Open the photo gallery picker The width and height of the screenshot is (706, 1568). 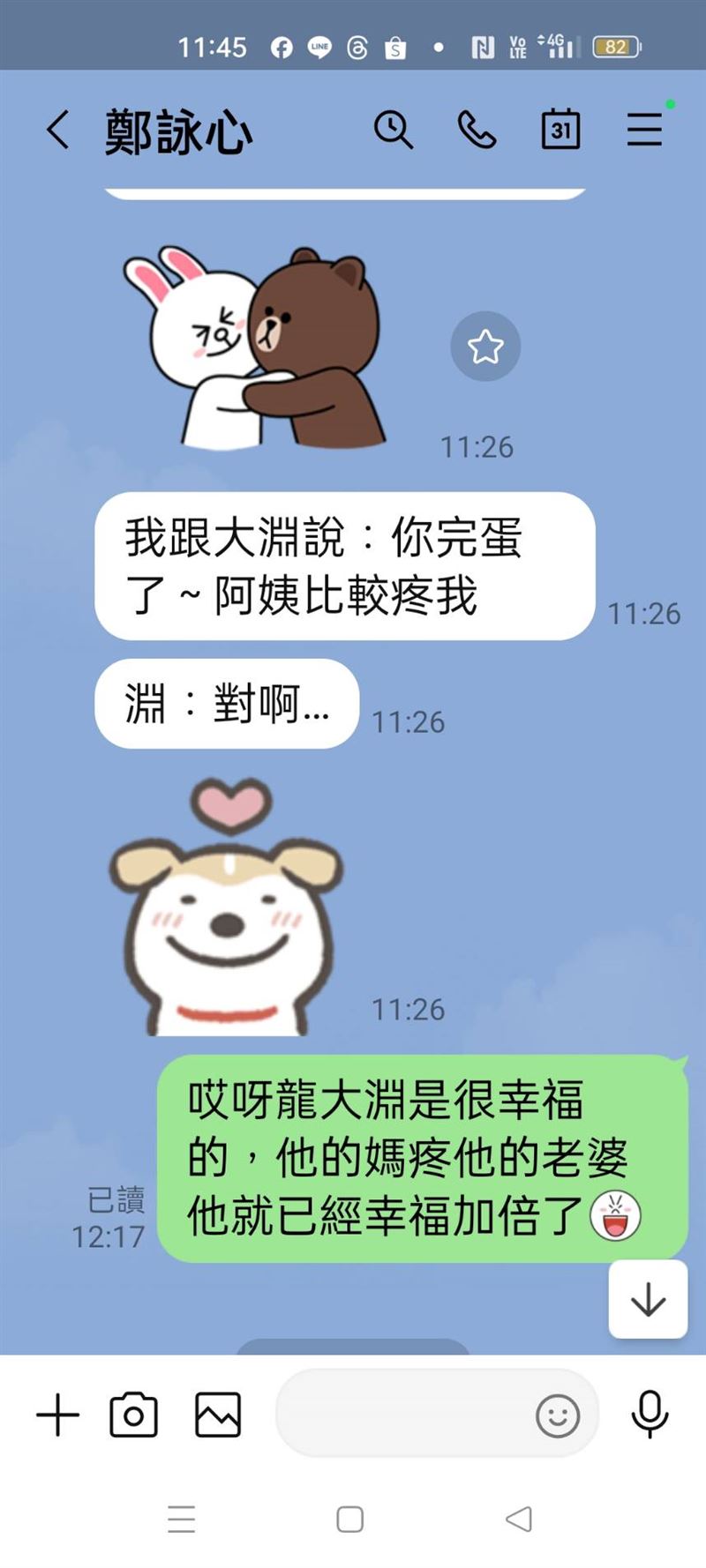coord(218,1415)
